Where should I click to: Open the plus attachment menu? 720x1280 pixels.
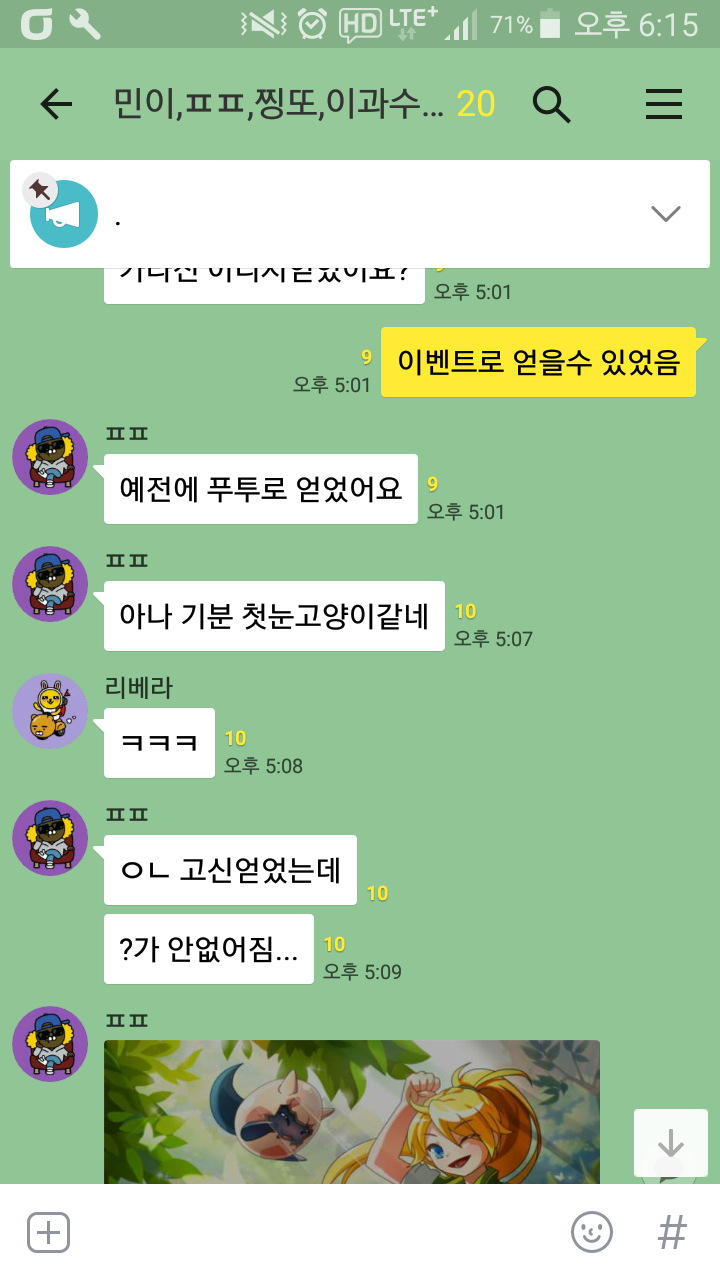tap(48, 1232)
